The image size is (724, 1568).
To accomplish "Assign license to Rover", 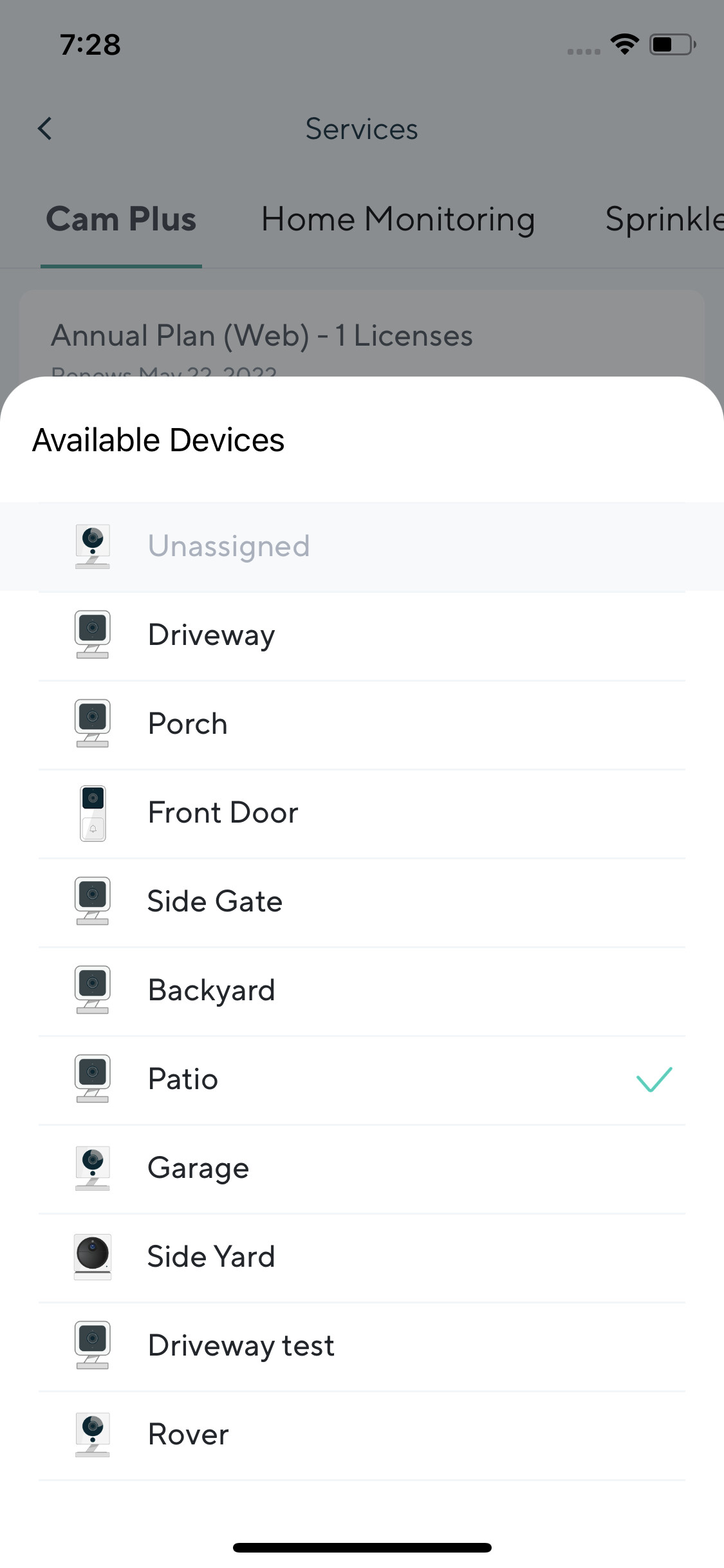I will tap(360, 1435).
